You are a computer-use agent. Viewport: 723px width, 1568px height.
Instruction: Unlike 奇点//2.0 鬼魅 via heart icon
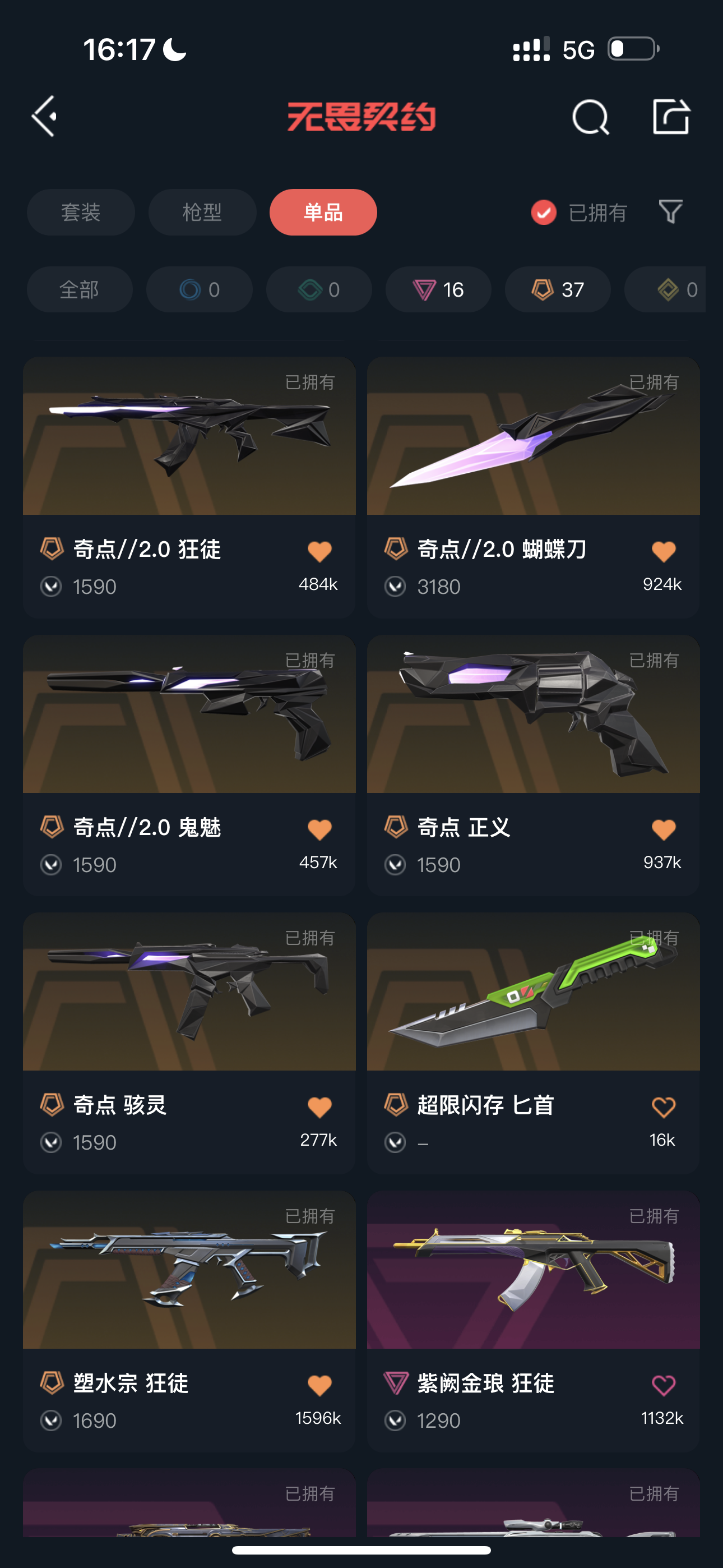click(319, 829)
